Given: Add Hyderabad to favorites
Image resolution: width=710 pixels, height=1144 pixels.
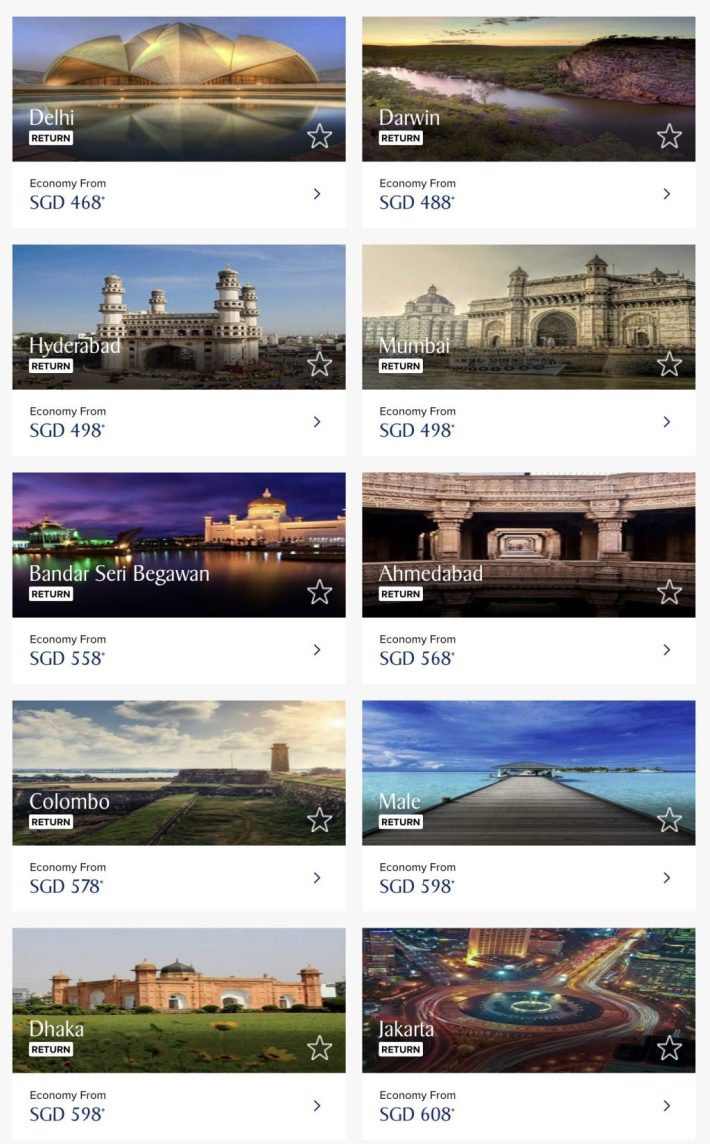Looking at the screenshot, I should [x=319, y=364].
